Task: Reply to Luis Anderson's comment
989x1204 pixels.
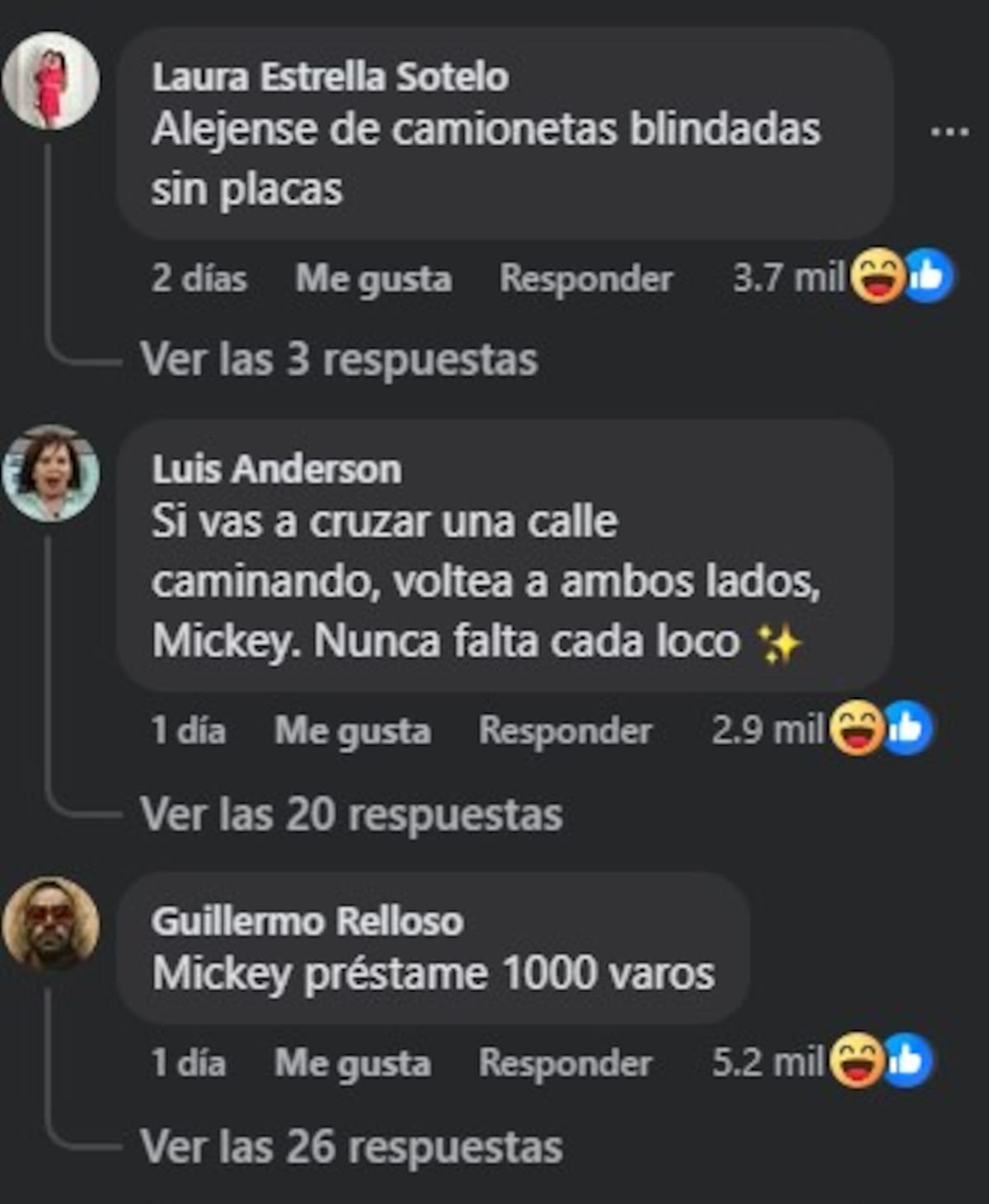Action: pyautogui.click(x=565, y=730)
